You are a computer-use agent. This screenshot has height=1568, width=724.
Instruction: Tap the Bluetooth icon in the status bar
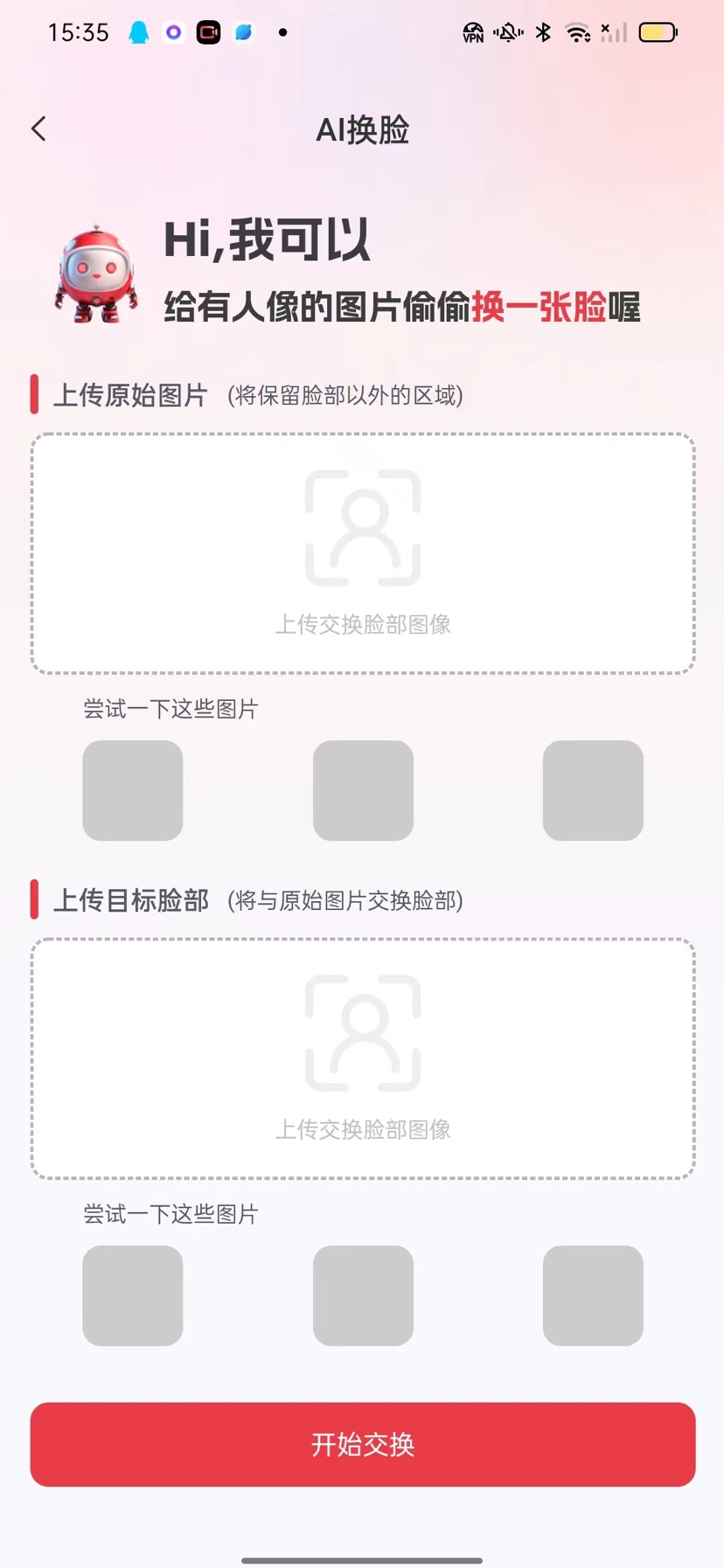click(543, 31)
